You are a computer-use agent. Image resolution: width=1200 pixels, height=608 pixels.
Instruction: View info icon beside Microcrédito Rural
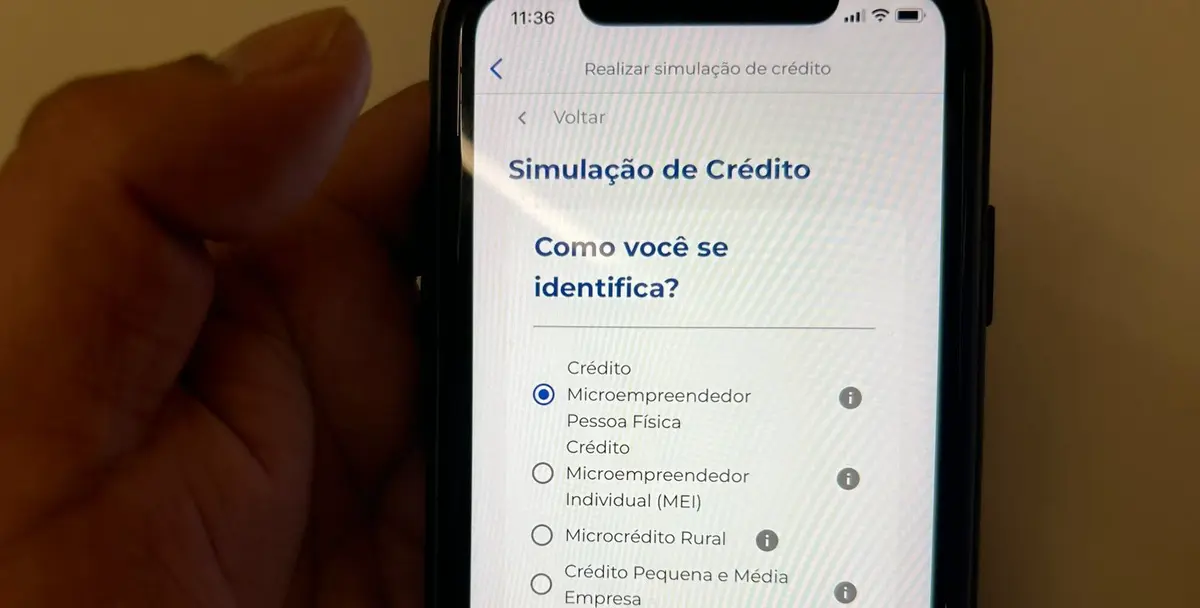click(767, 541)
